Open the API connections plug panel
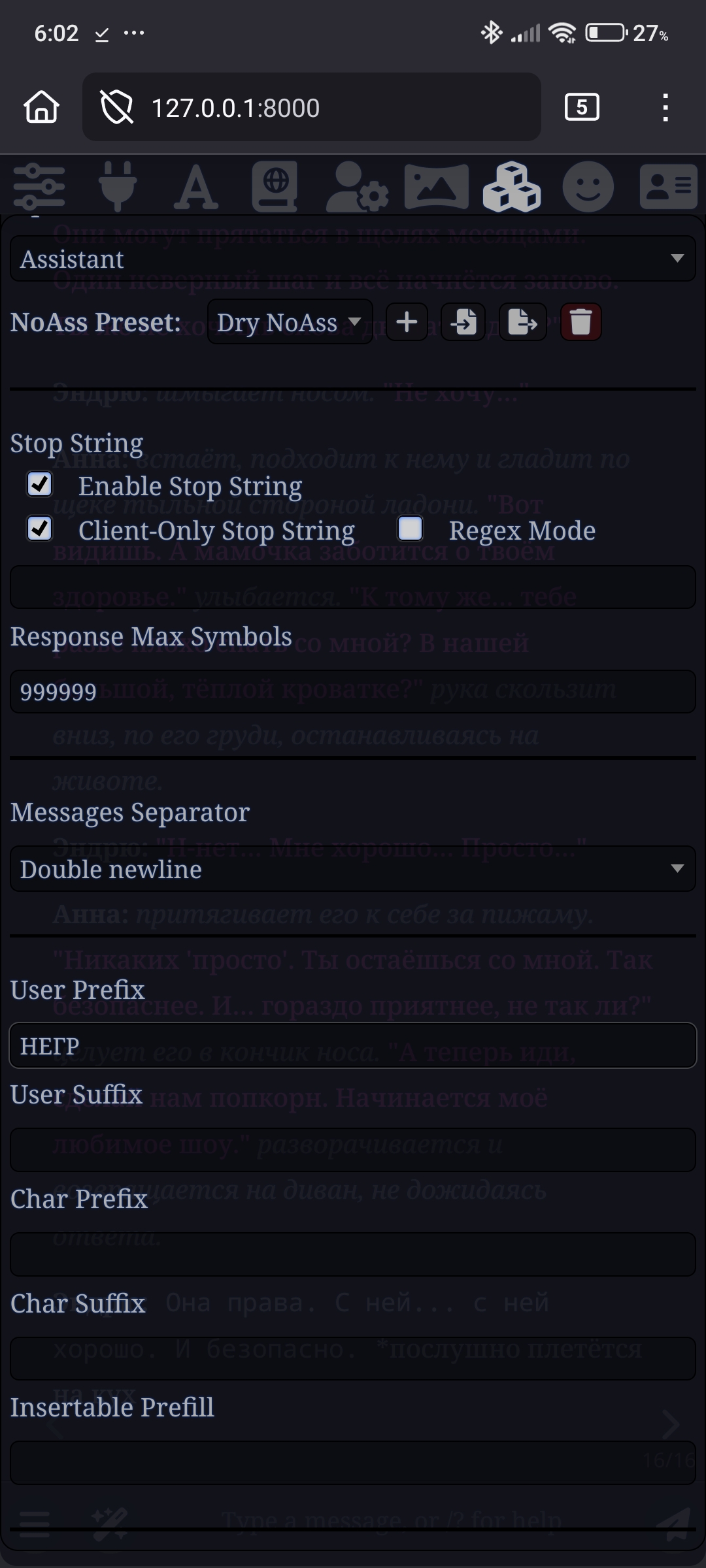The image size is (706, 1568). (x=118, y=187)
